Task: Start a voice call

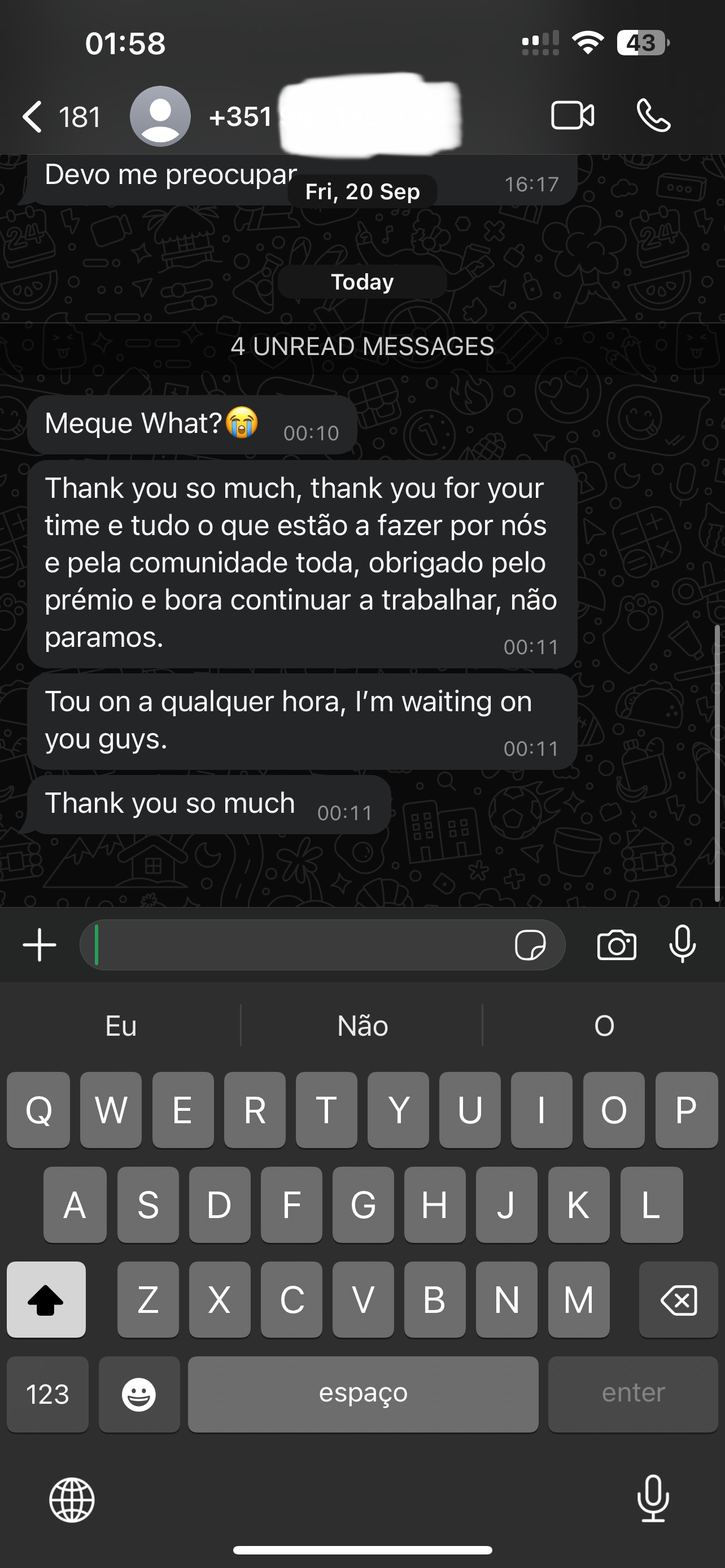Action: [x=654, y=116]
